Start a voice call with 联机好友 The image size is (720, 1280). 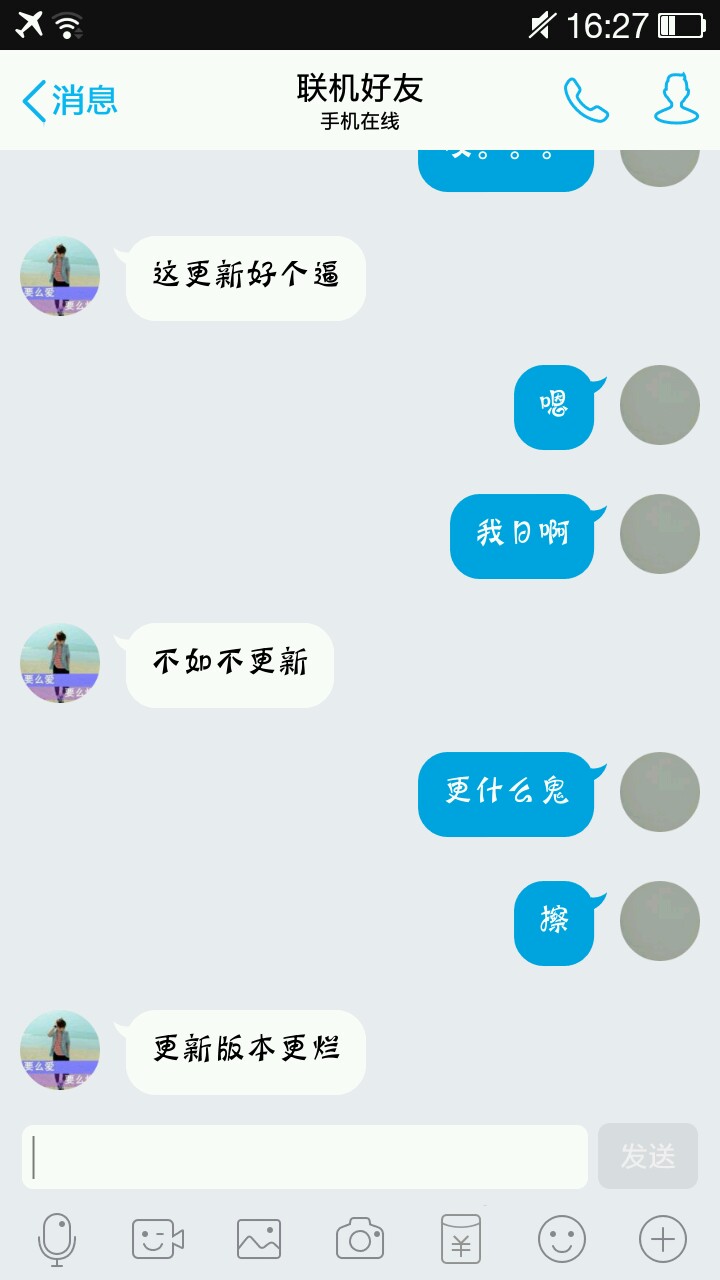586,100
